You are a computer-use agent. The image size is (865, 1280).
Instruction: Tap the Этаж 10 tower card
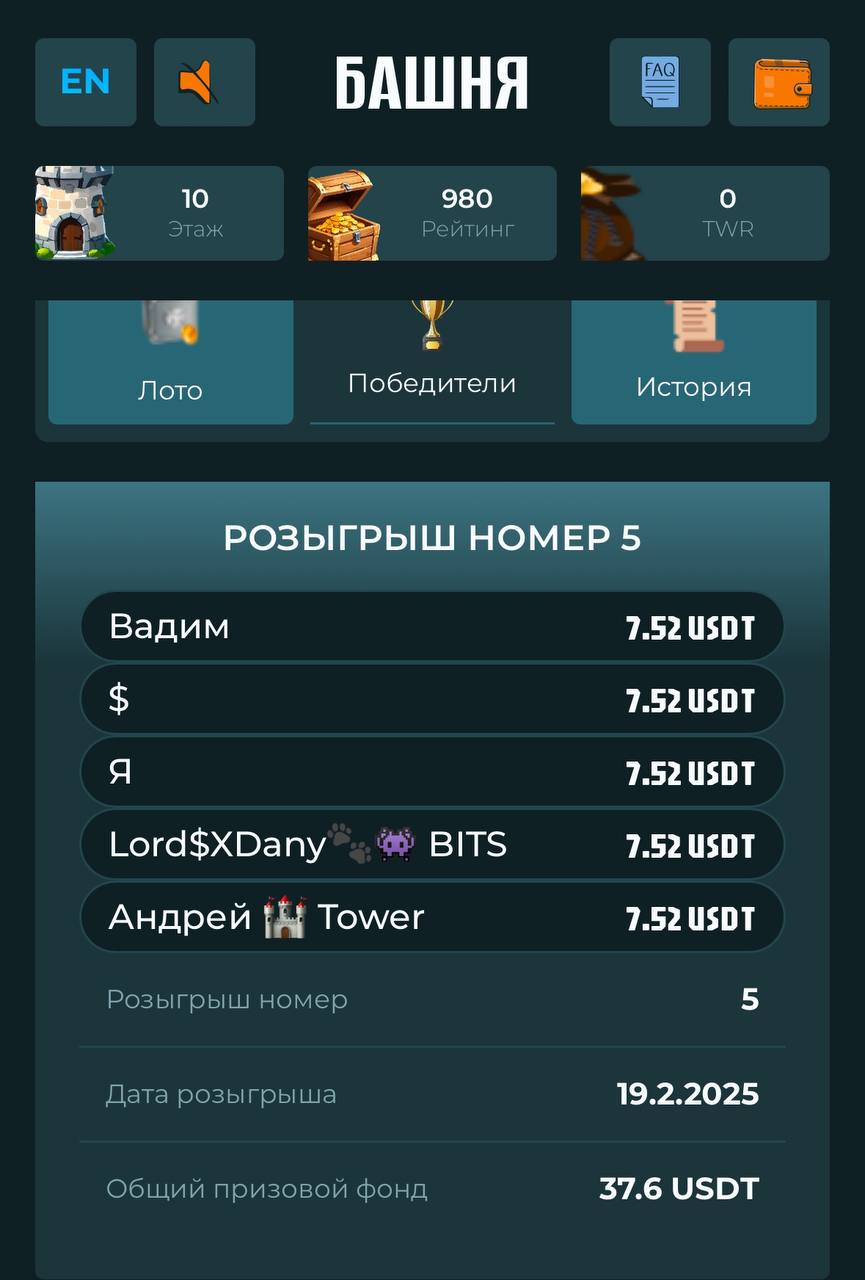(x=160, y=213)
